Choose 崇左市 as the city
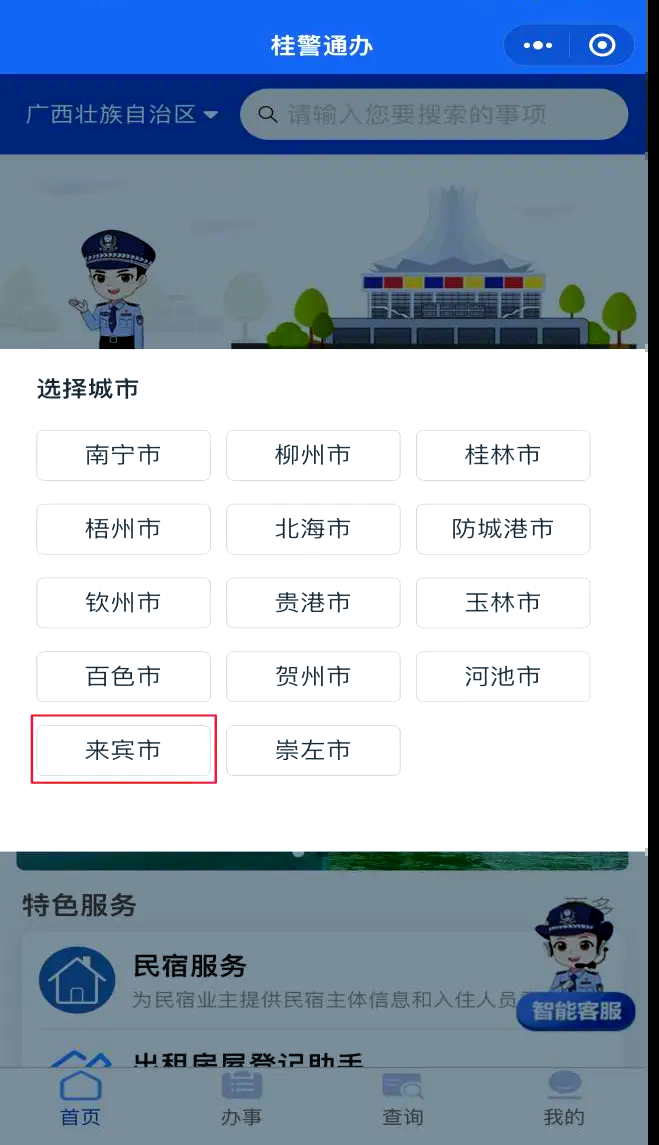The width and height of the screenshot is (659, 1145). click(x=313, y=750)
